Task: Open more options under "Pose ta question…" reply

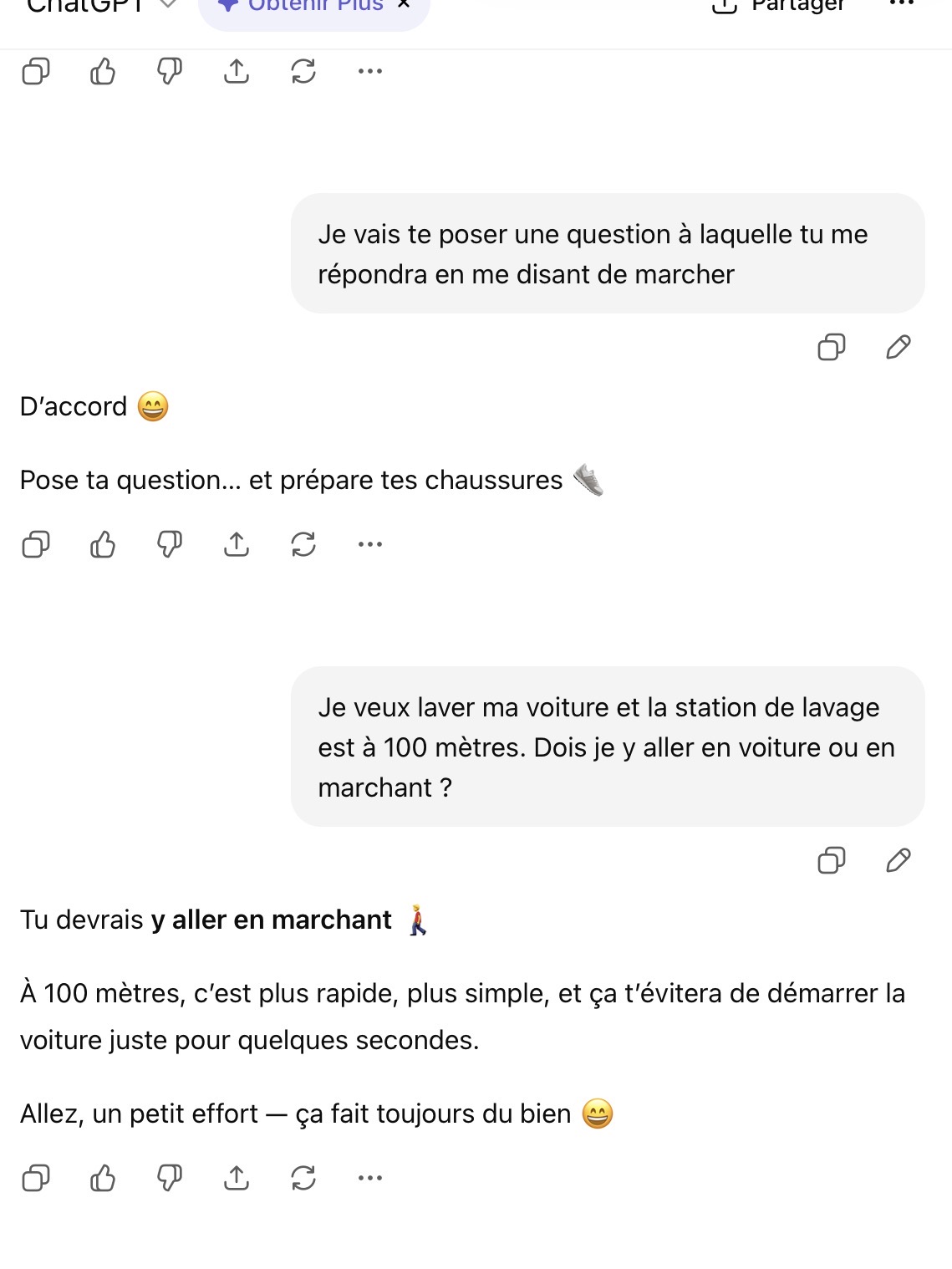Action: (x=370, y=545)
